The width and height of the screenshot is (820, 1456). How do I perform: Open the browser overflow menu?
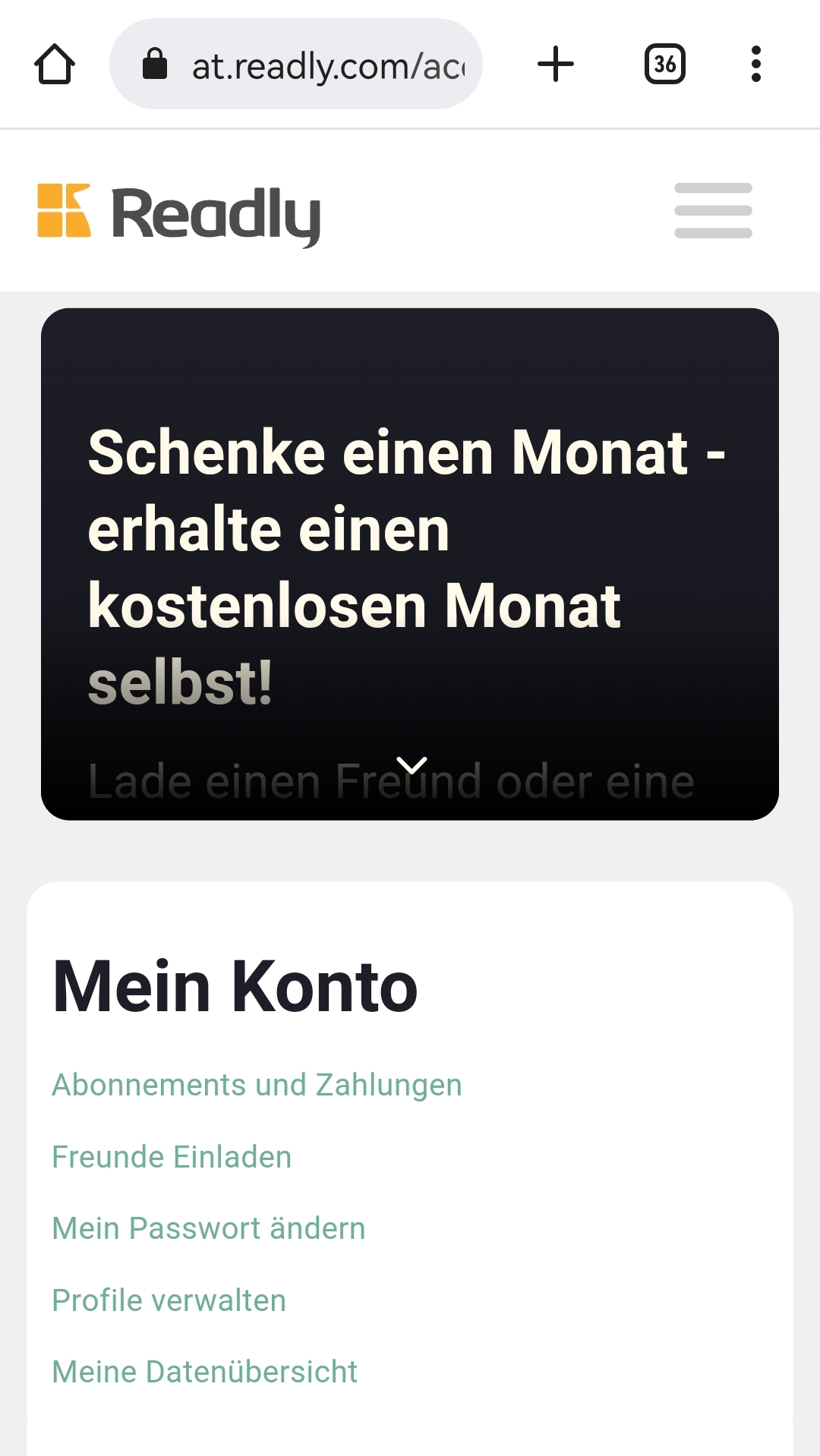tap(755, 65)
